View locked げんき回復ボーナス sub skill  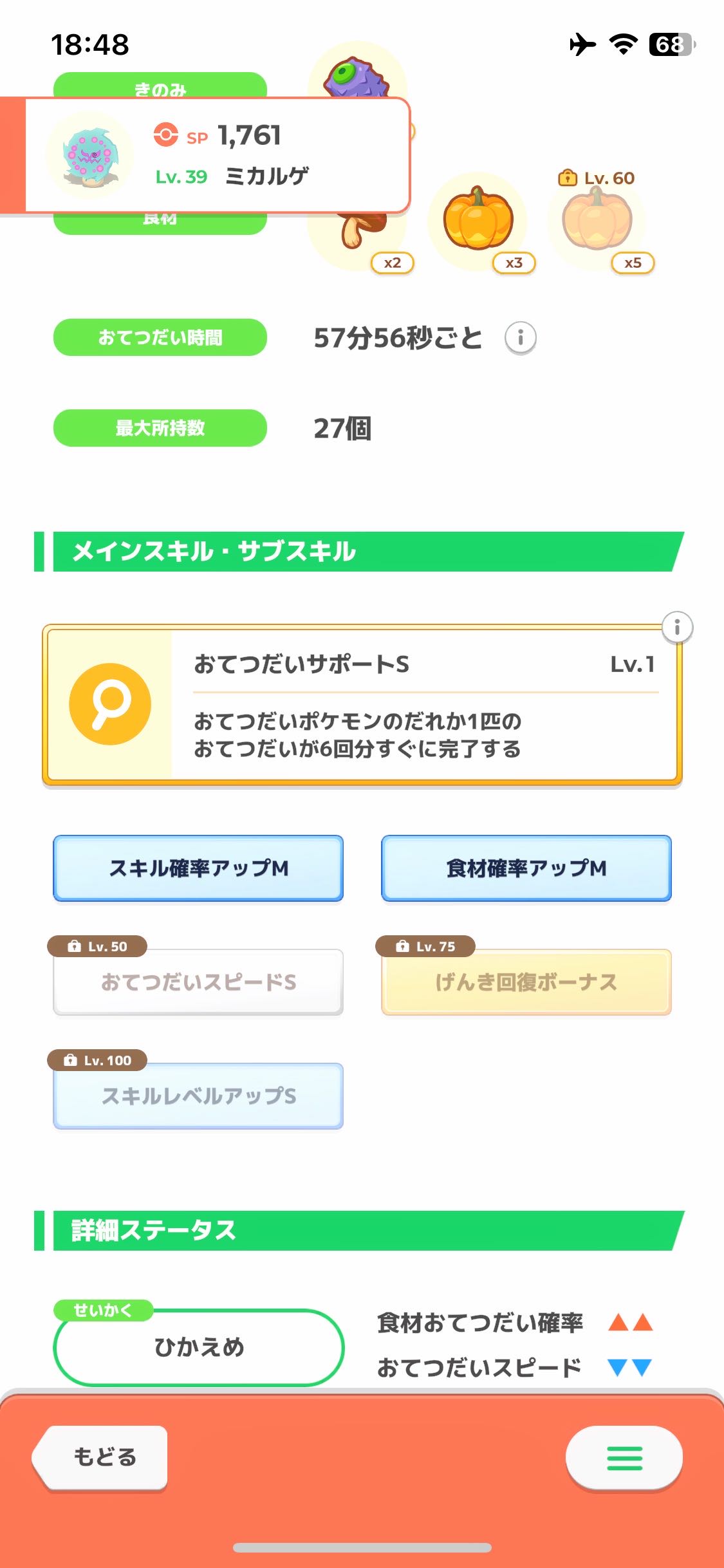[526, 982]
